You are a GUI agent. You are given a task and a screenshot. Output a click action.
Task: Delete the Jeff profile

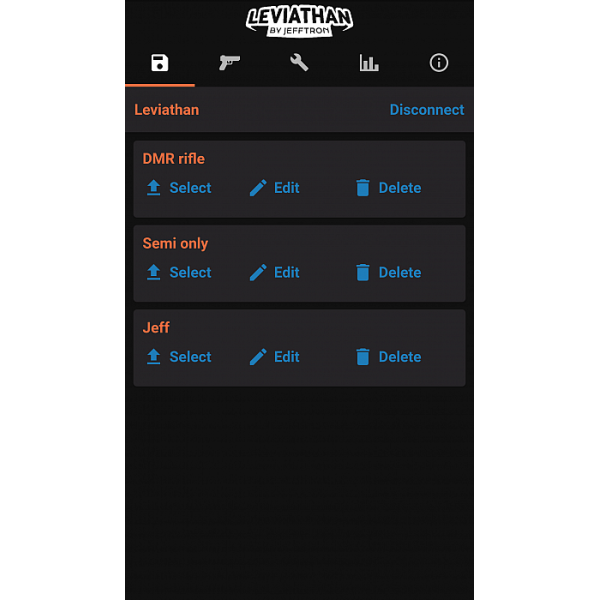[388, 357]
